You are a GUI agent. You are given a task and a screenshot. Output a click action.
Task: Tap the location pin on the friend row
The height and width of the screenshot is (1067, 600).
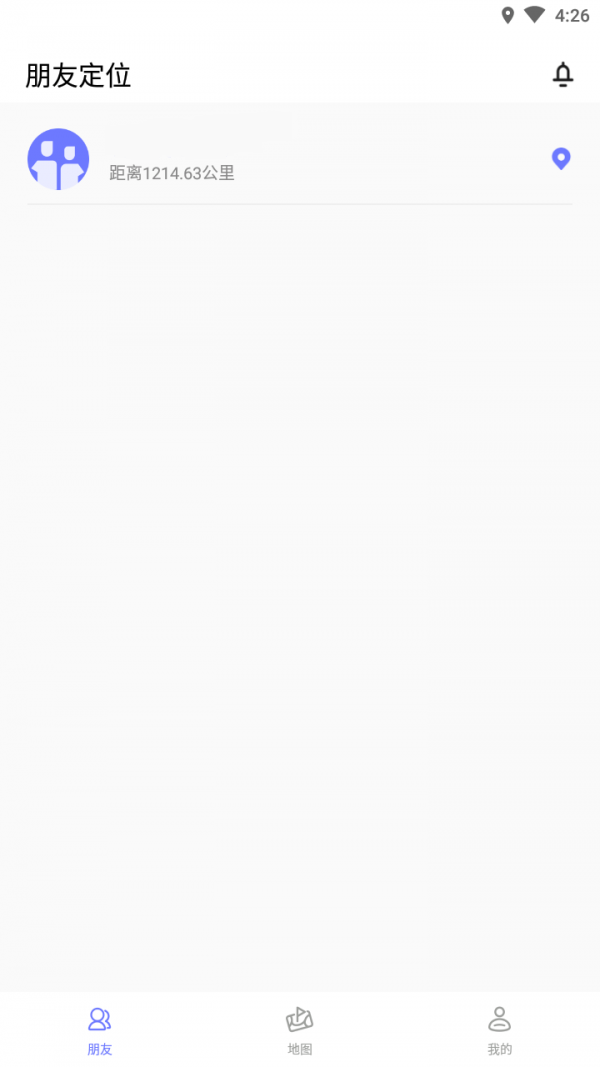point(561,159)
